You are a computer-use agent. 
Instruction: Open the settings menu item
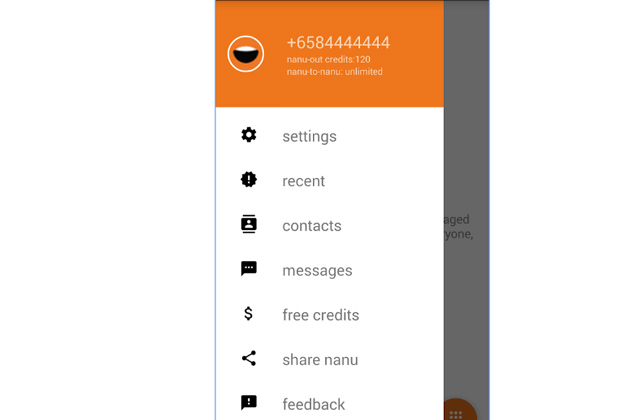tap(309, 136)
